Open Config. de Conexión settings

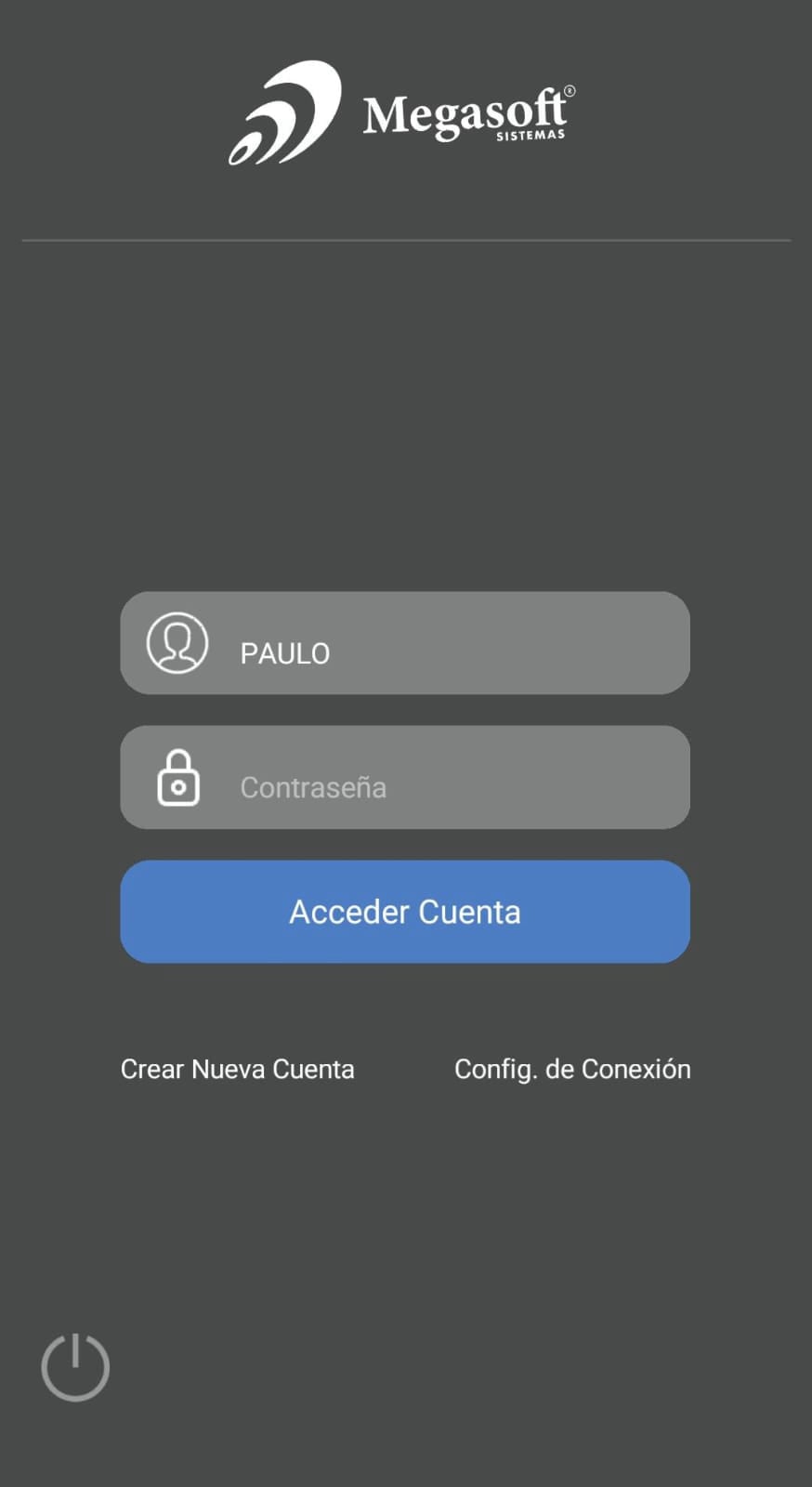click(572, 1070)
